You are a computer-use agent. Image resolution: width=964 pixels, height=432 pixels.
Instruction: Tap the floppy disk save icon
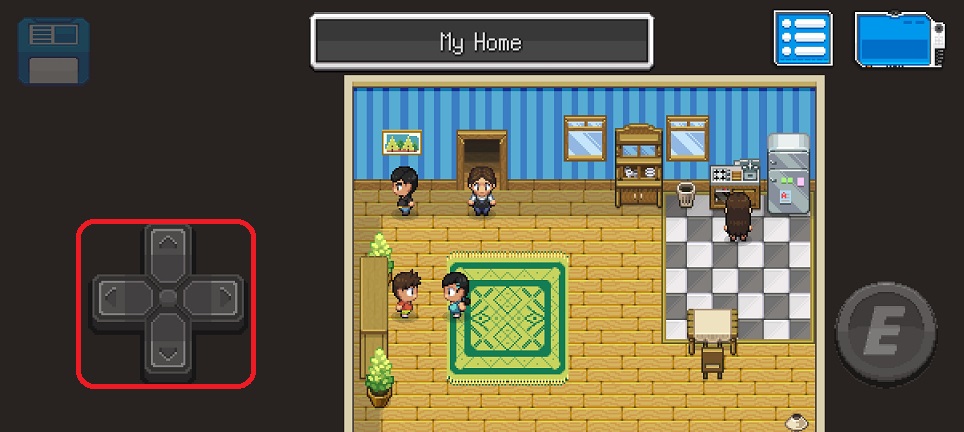pyautogui.click(x=54, y=52)
